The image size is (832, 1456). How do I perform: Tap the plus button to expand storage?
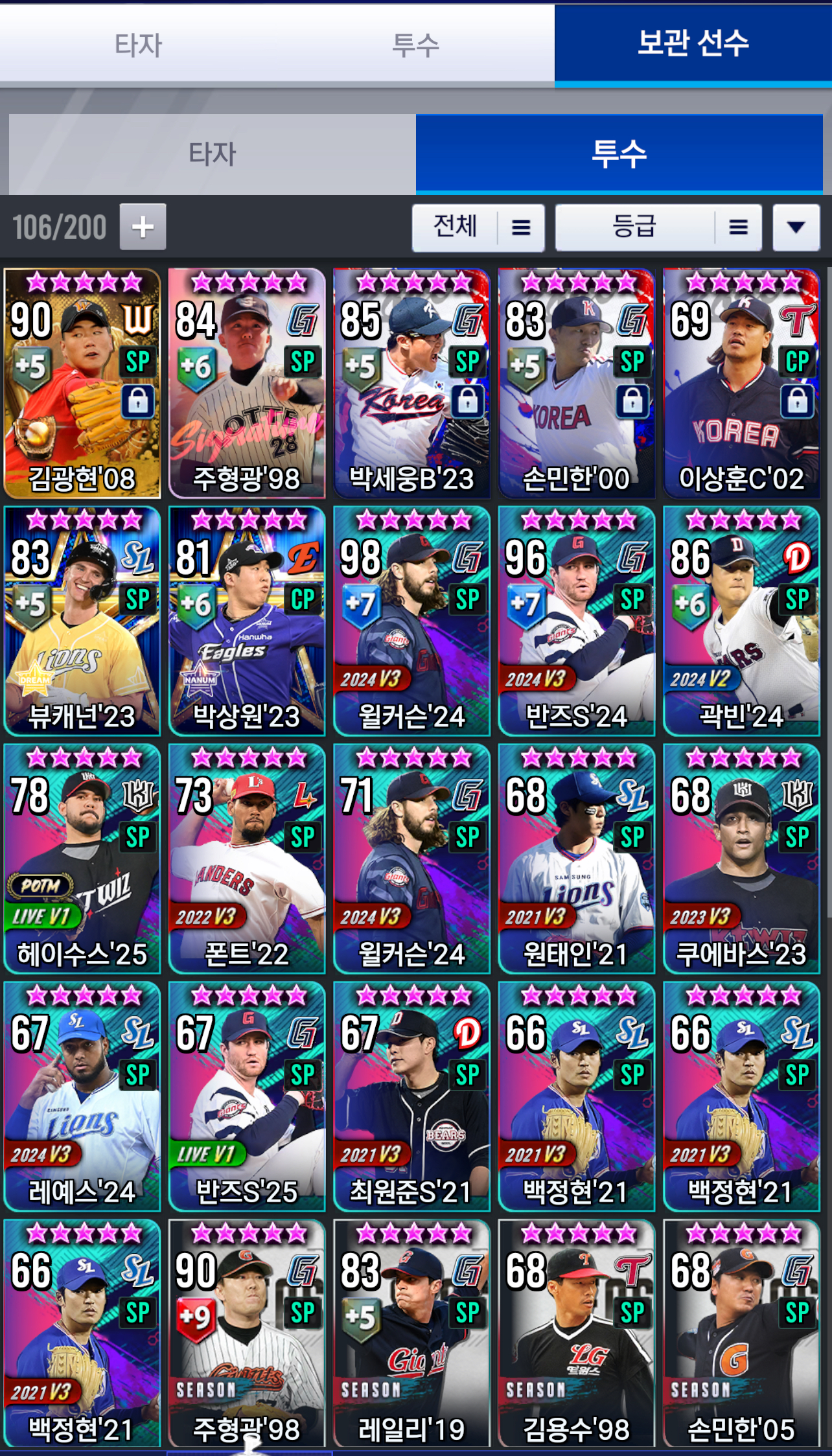tap(143, 227)
